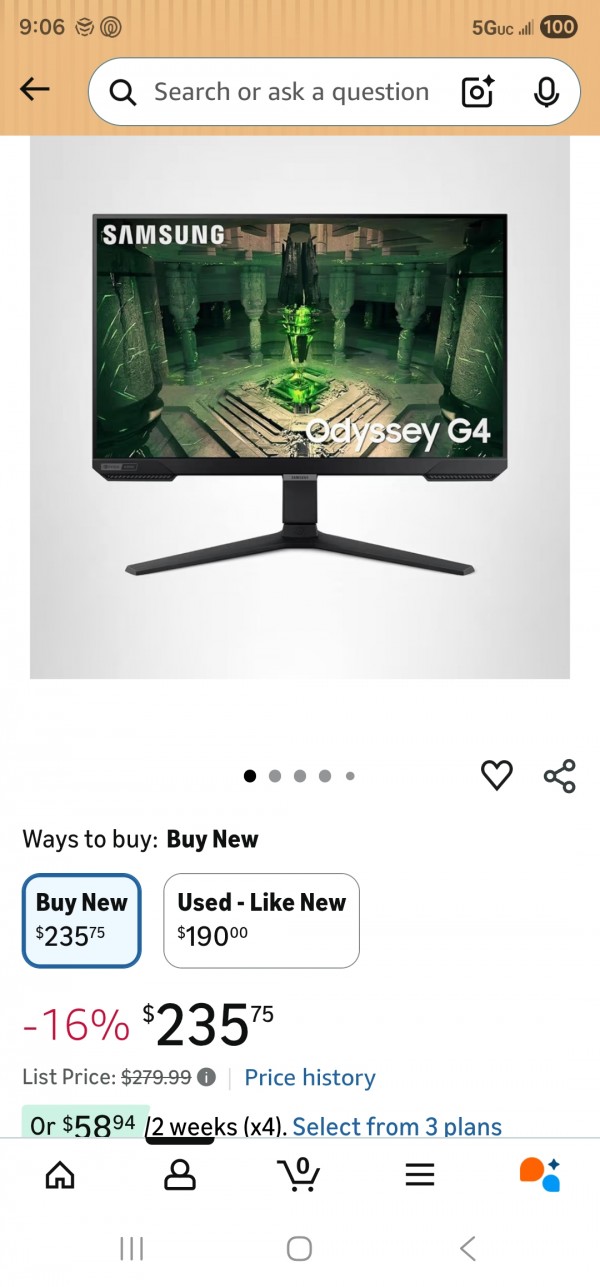Open the Price history link
The image size is (600, 1287).
(310, 1077)
